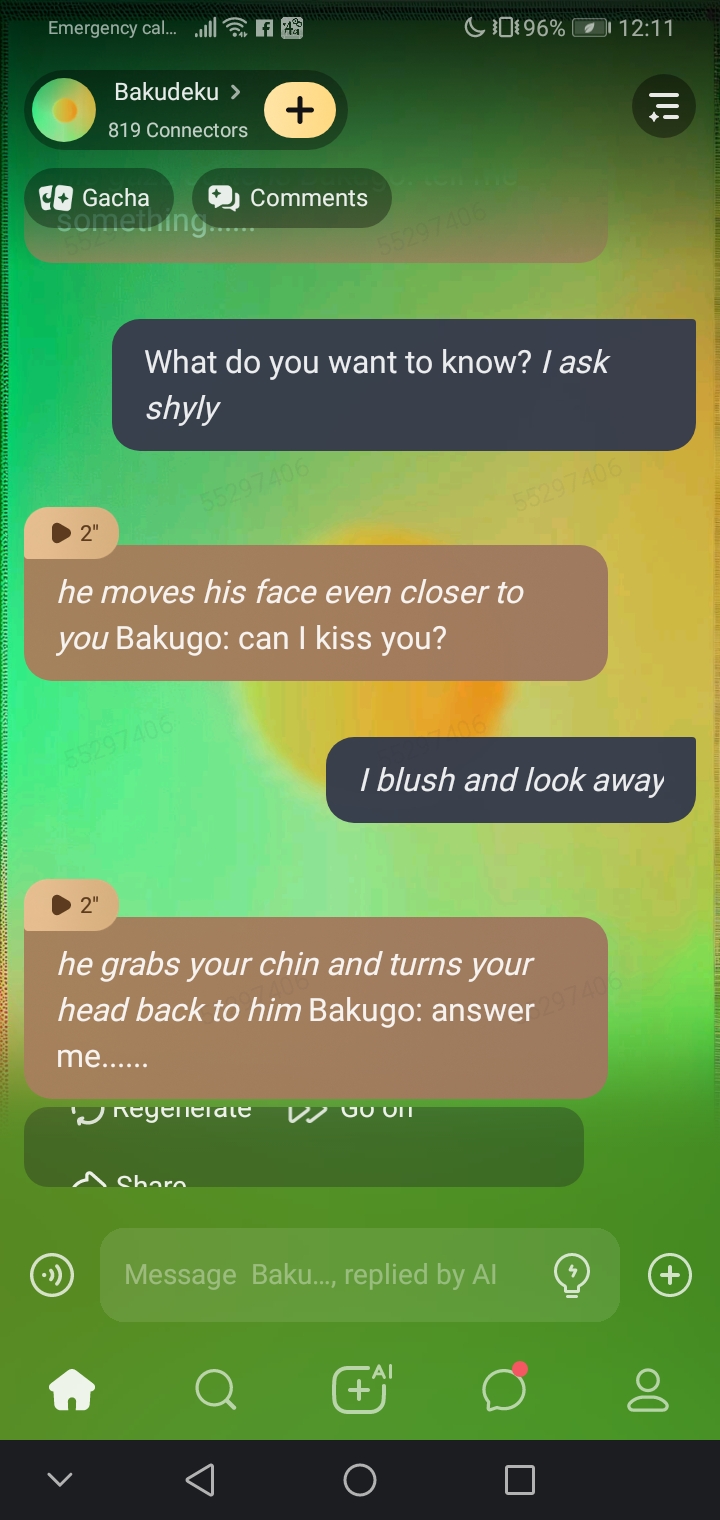
Task: Switch to the Search tab
Action: [215, 1390]
